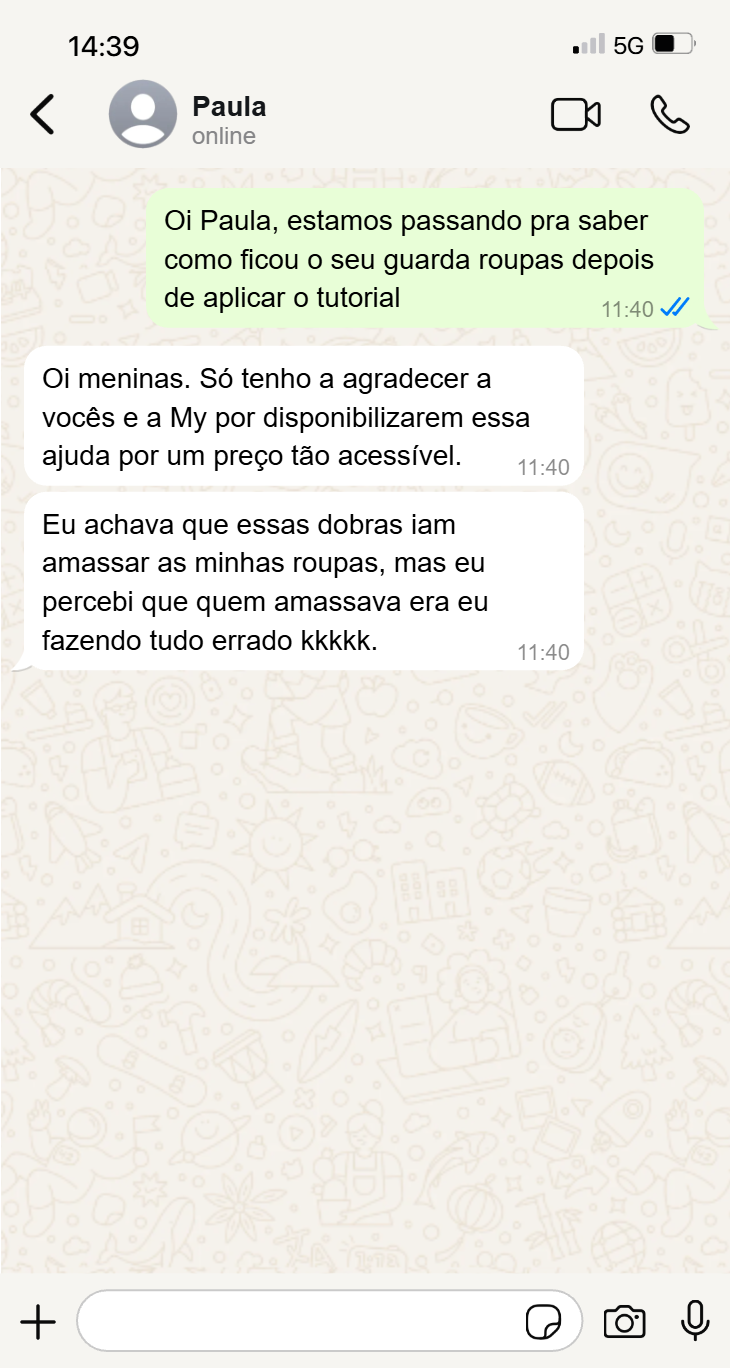The width and height of the screenshot is (730, 1368).
Task: Select the message starting with 'Oi meninas'
Action: pyautogui.click(x=300, y=416)
